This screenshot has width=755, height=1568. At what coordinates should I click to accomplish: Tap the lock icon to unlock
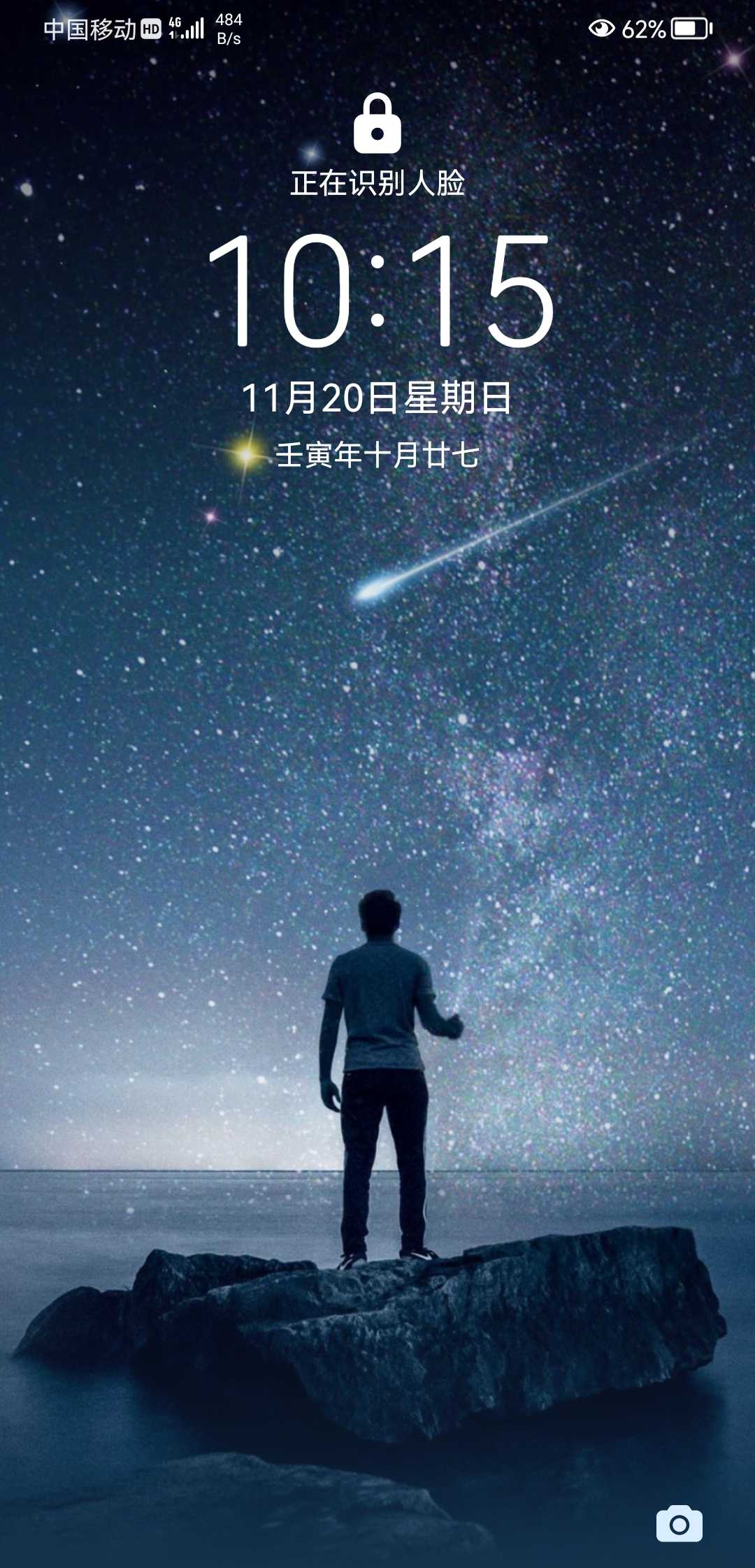377,124
